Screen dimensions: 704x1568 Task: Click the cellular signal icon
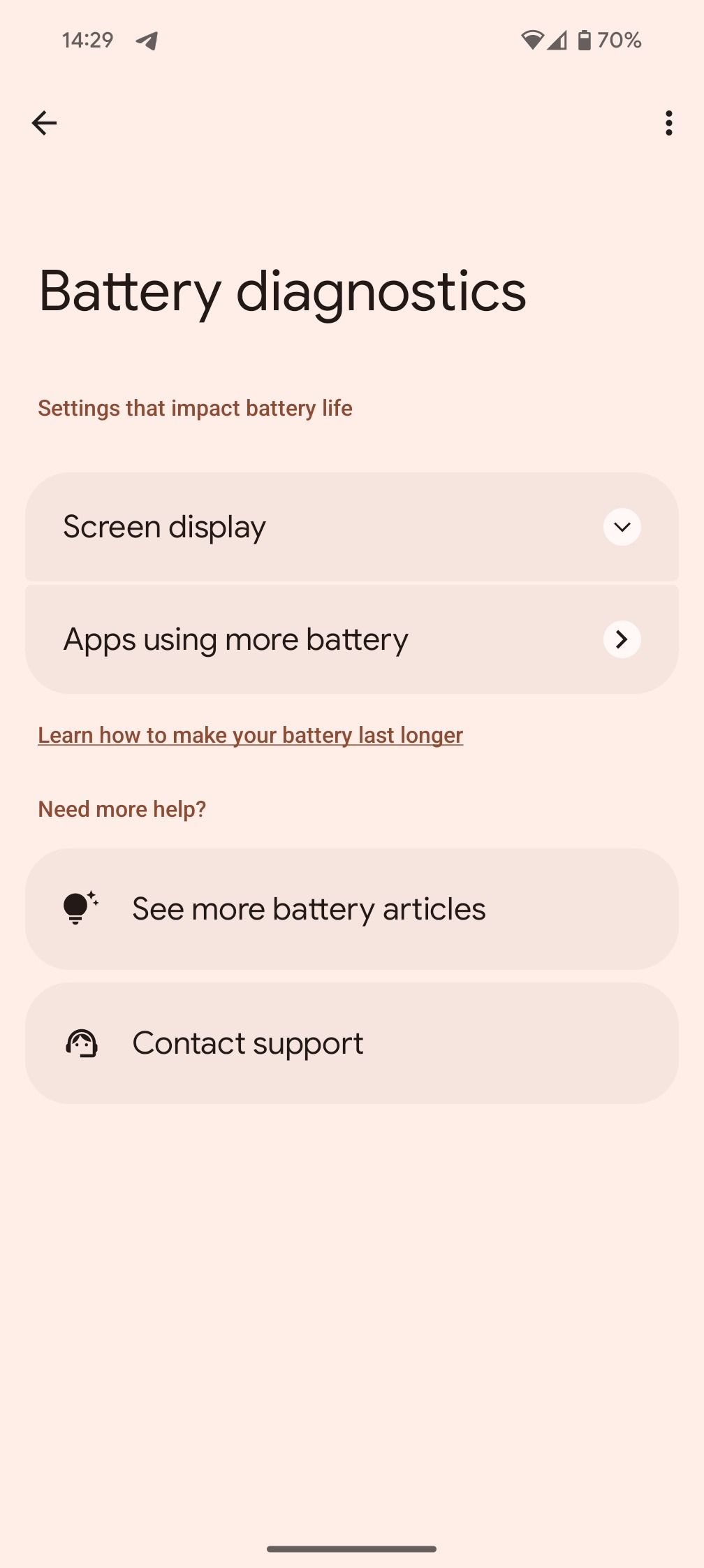[x=559, y=40]
